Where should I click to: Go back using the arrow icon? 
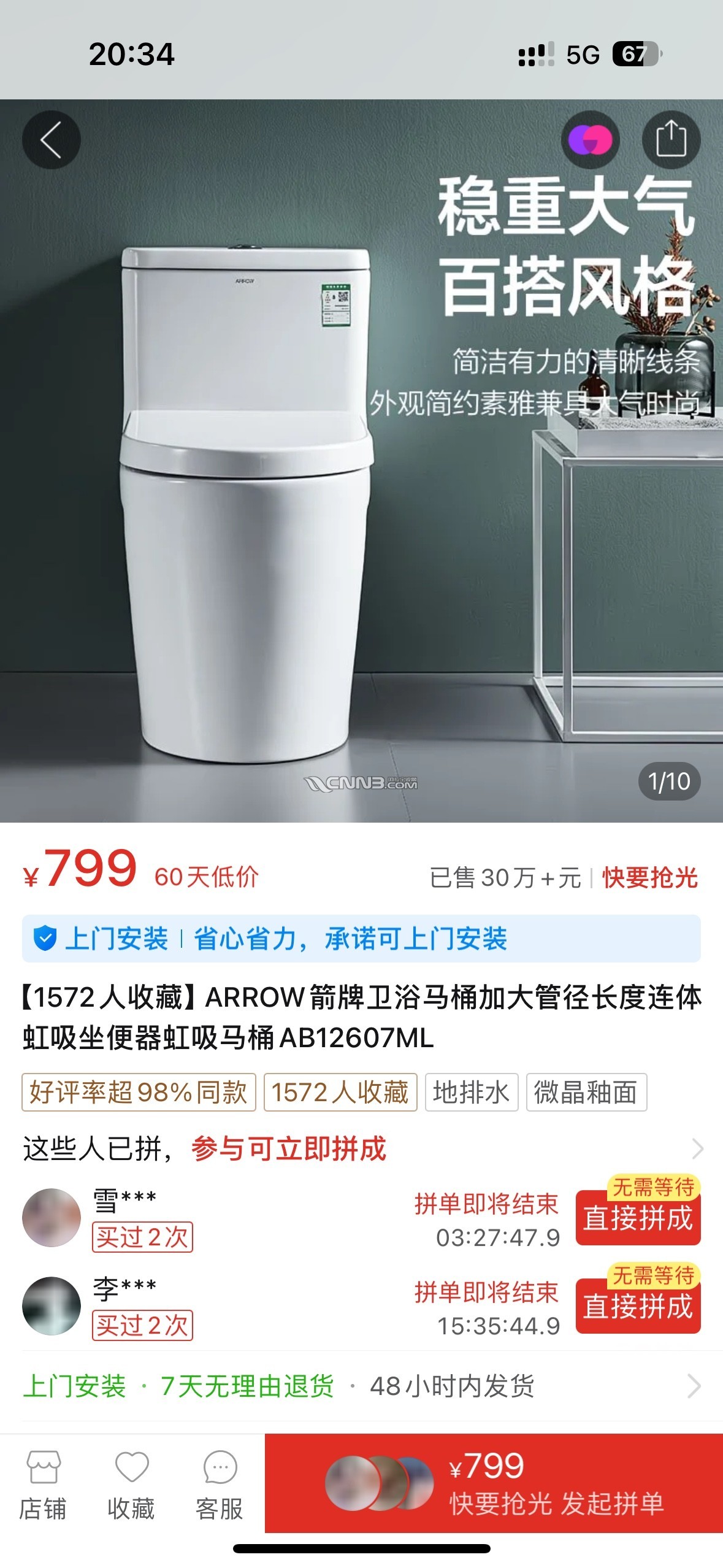tap(52, 140)
